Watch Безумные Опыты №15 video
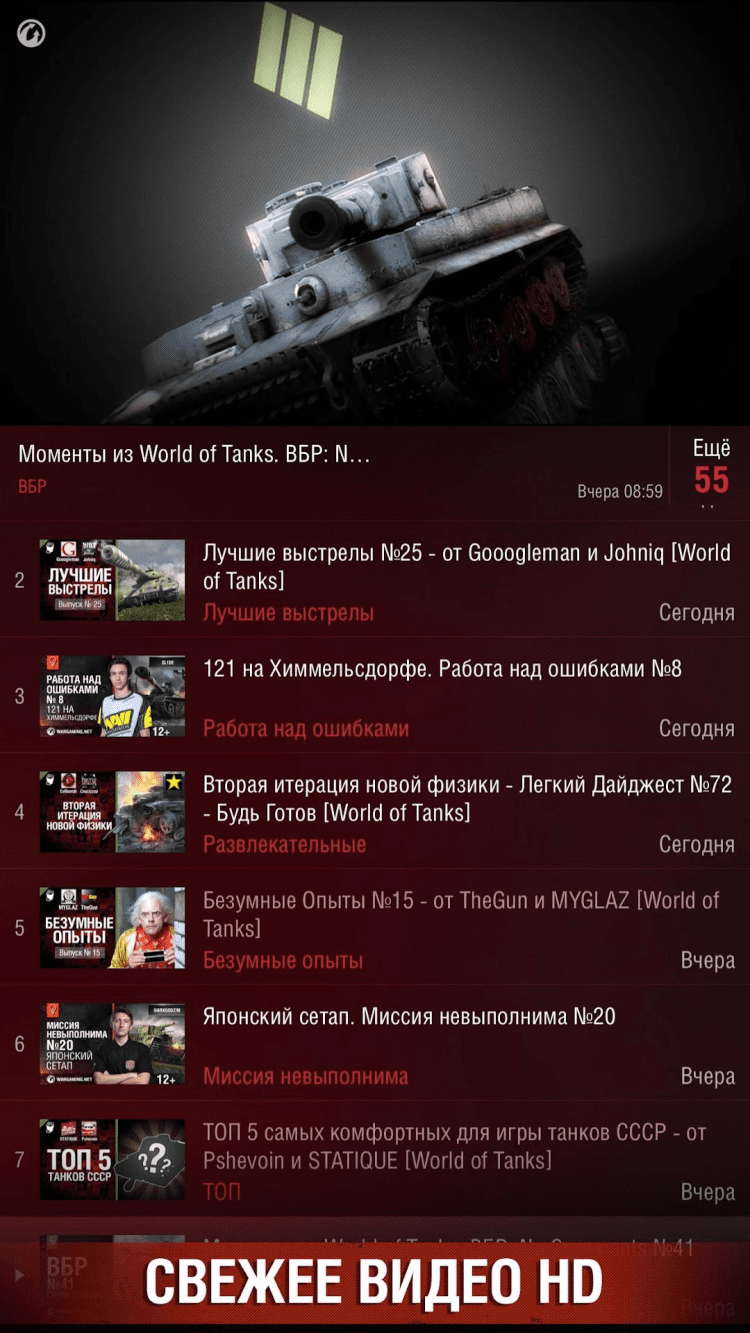The width and height of the screenshot is (750, 1333). 460,915
